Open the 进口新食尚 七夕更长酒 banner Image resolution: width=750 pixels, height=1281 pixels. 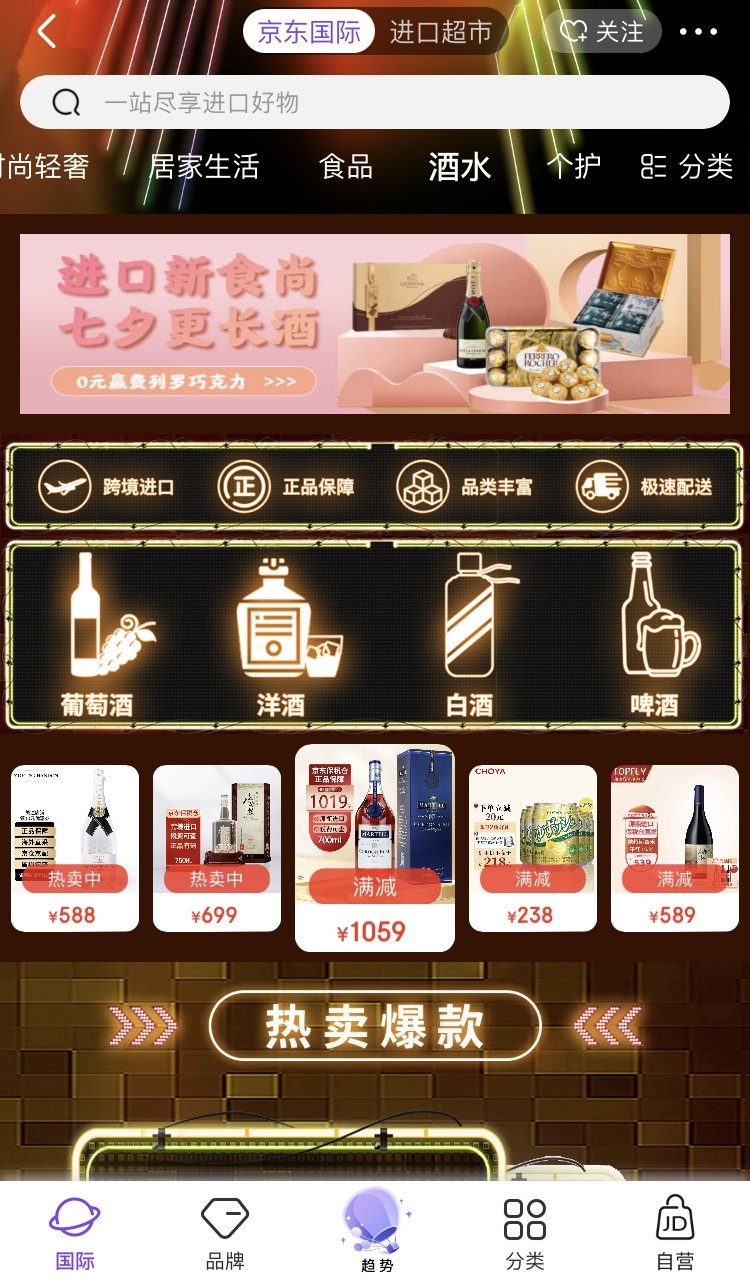pos(374,324)
